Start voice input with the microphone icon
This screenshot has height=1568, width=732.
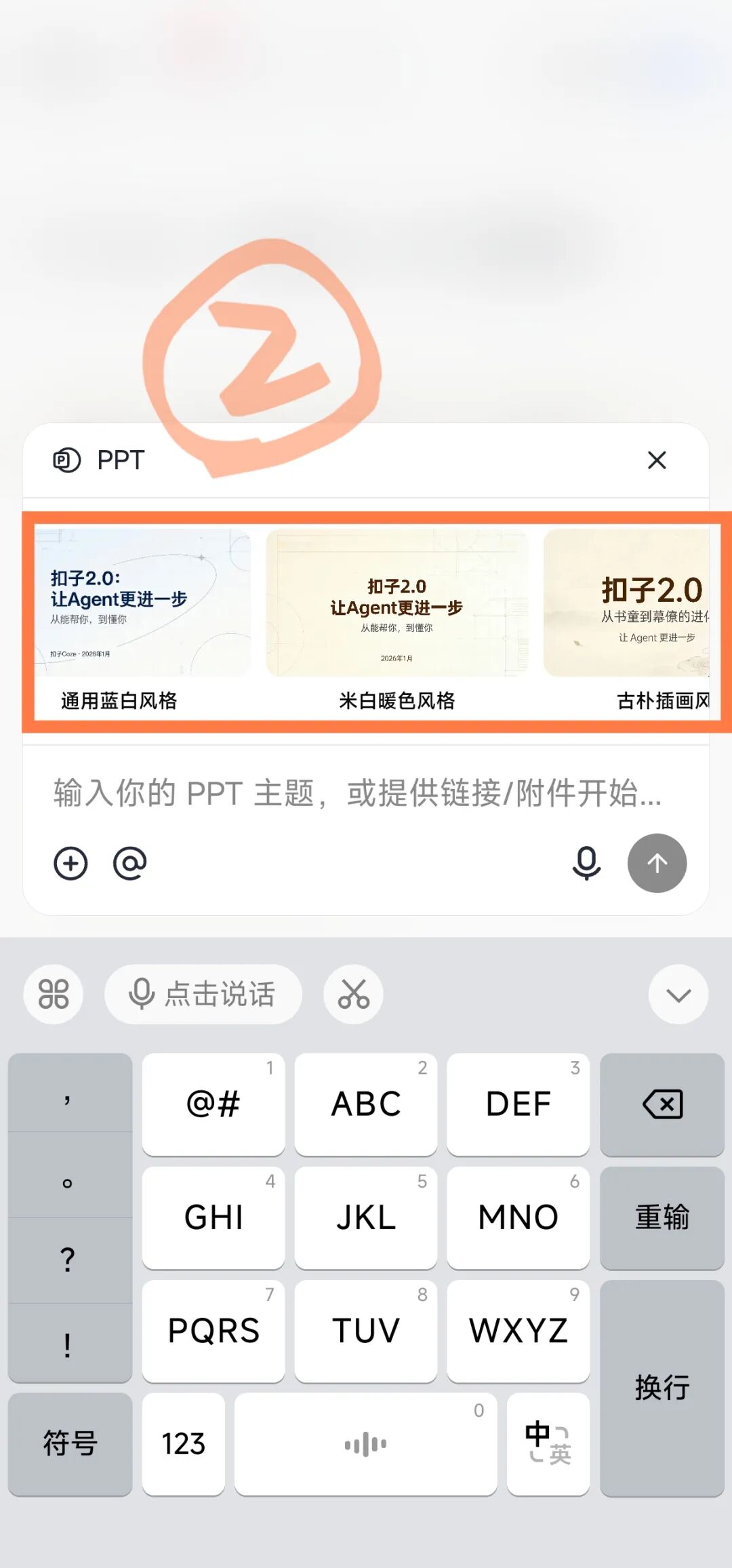587,864
